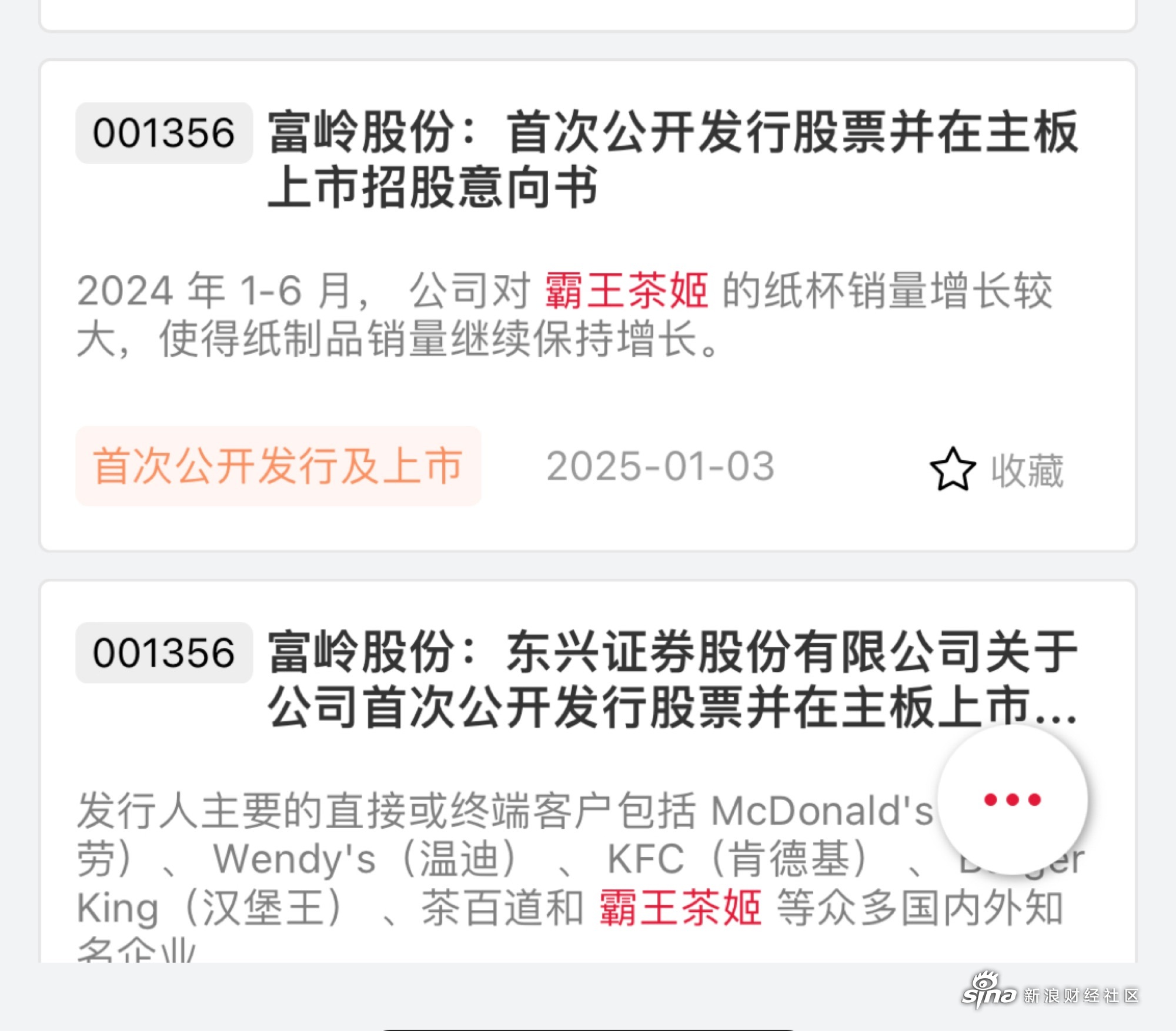
Task: Tap stock code 001356 on 东兴证券 card
Action: pyautogui.click(x=164, y=653)
